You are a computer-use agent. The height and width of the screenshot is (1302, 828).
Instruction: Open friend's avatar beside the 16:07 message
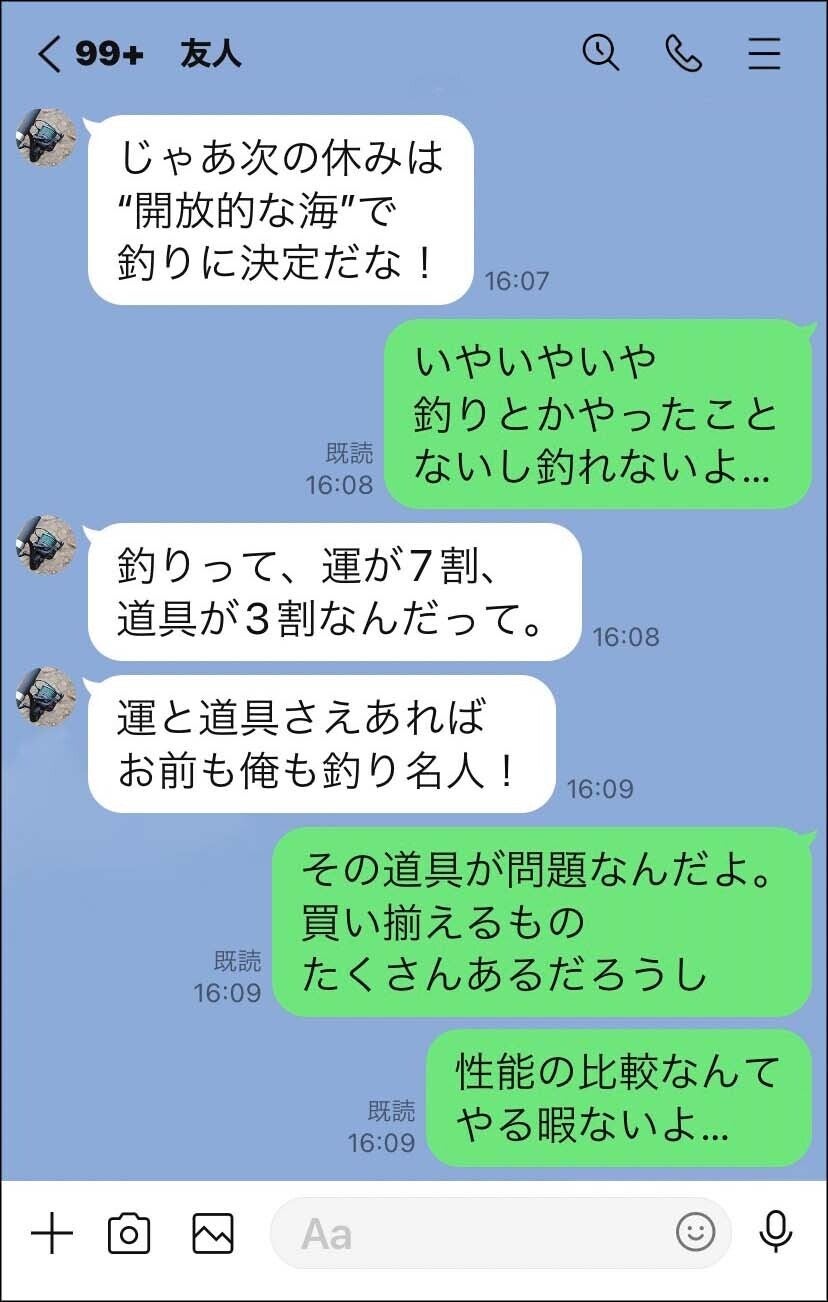[46, 137]
